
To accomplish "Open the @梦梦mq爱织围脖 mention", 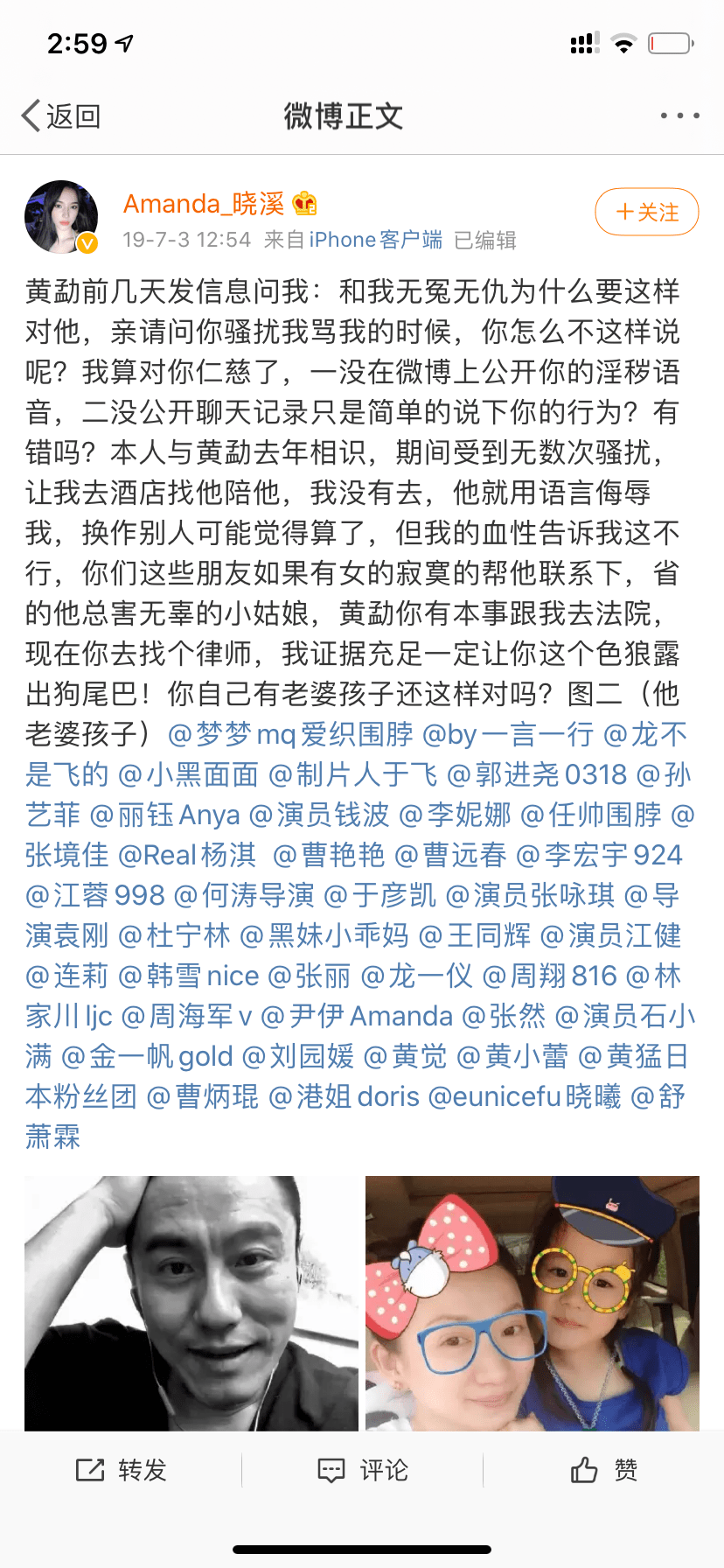I will pos(289,734).
